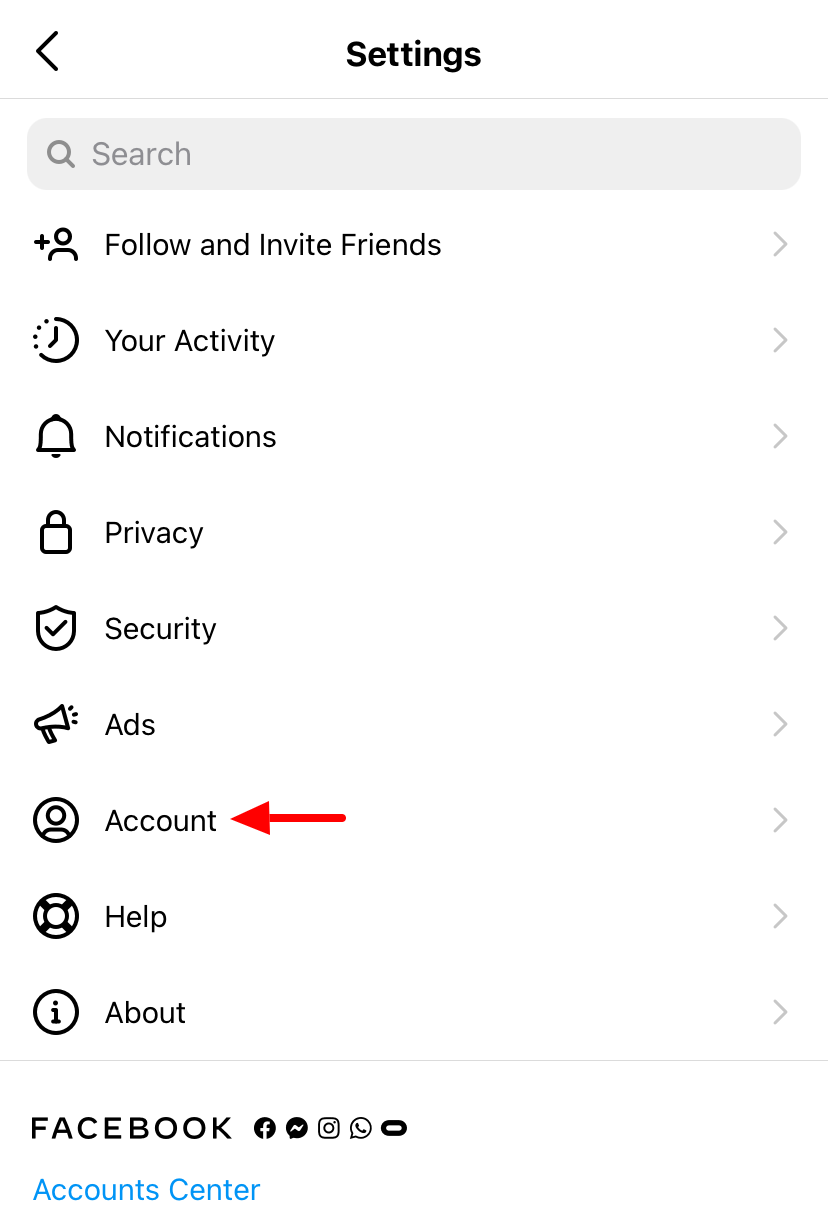Image resolution: width=828 pixels, height=1227 pixels.
Task: Open Account settings
Action: (x=160, y=821)
